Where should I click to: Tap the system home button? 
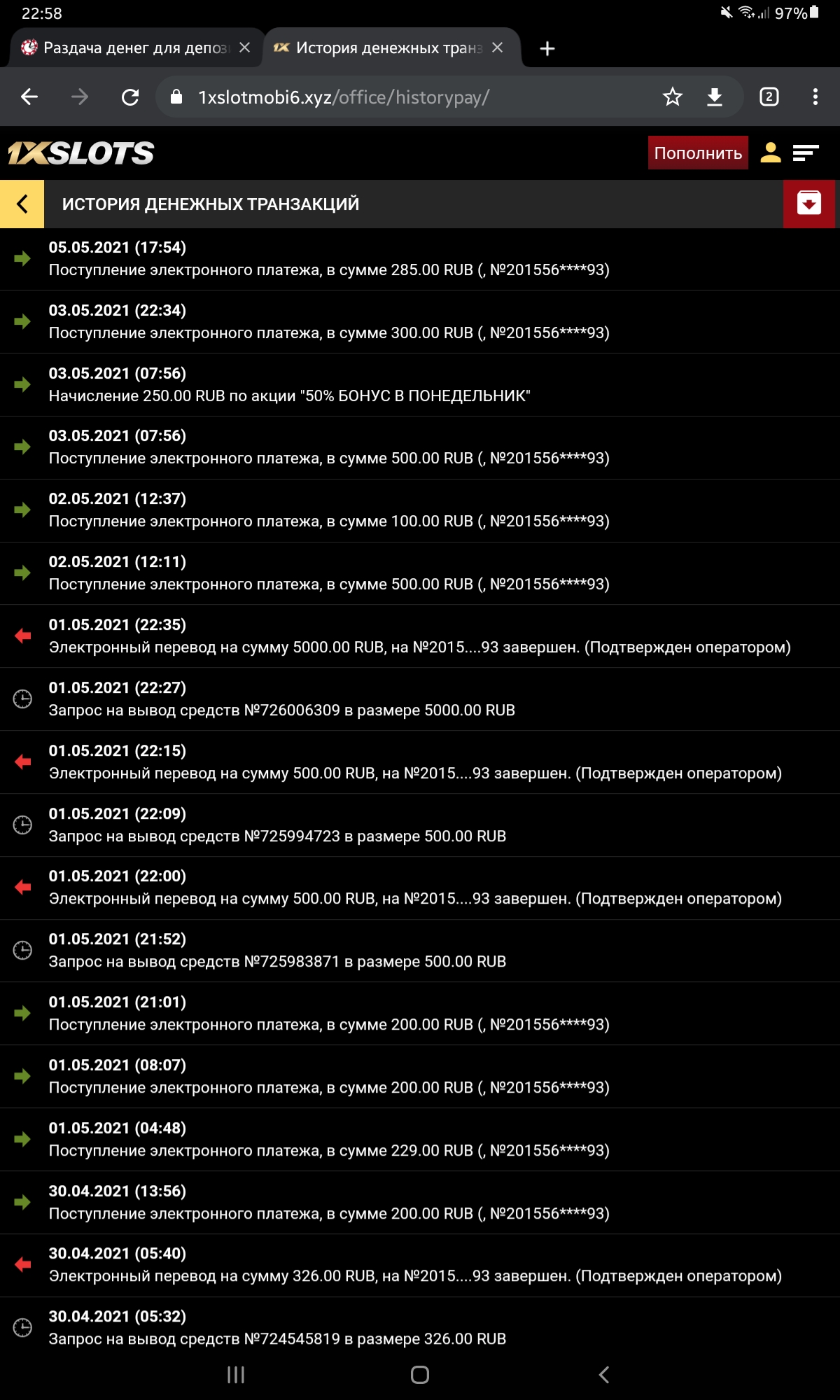pyautogui.click(x=420, y=1375)
